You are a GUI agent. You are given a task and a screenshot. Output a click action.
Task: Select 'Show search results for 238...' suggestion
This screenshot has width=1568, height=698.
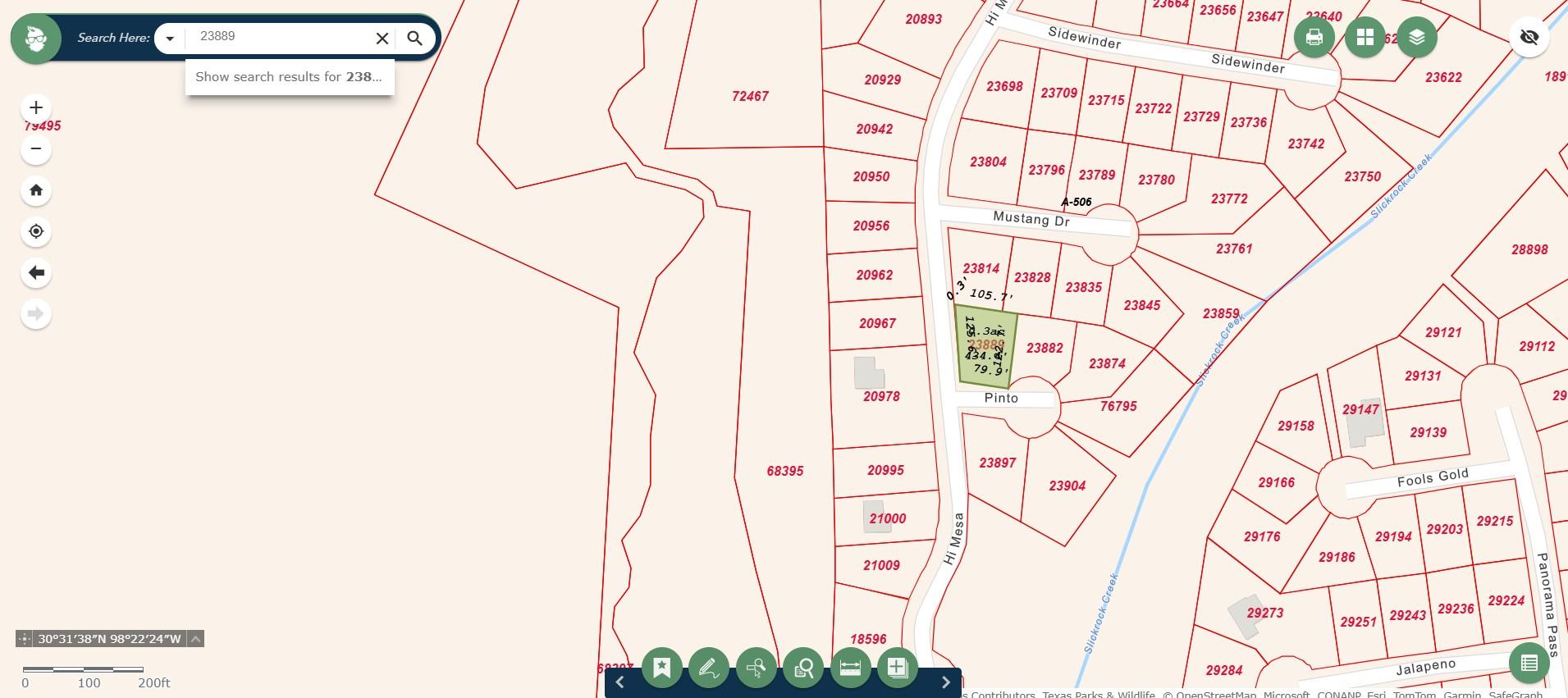[289, 77]
